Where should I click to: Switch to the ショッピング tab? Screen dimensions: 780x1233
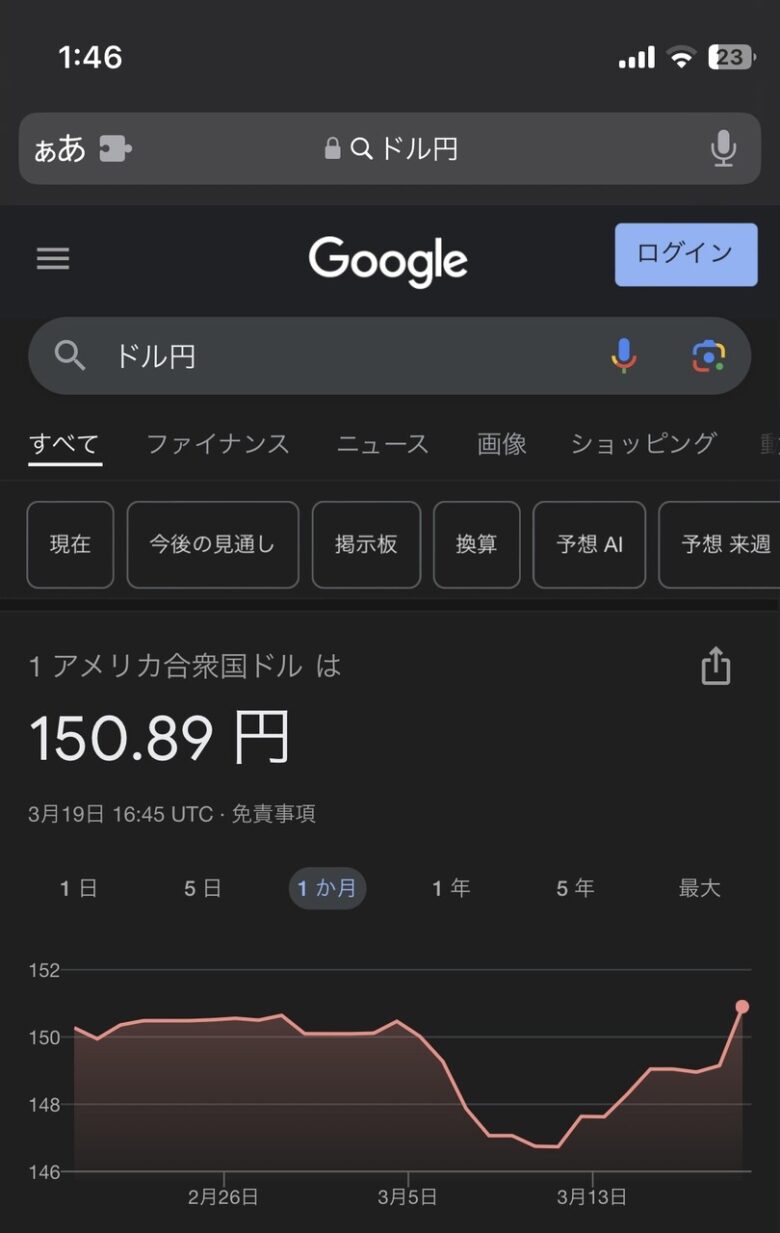tap(643, 444)
